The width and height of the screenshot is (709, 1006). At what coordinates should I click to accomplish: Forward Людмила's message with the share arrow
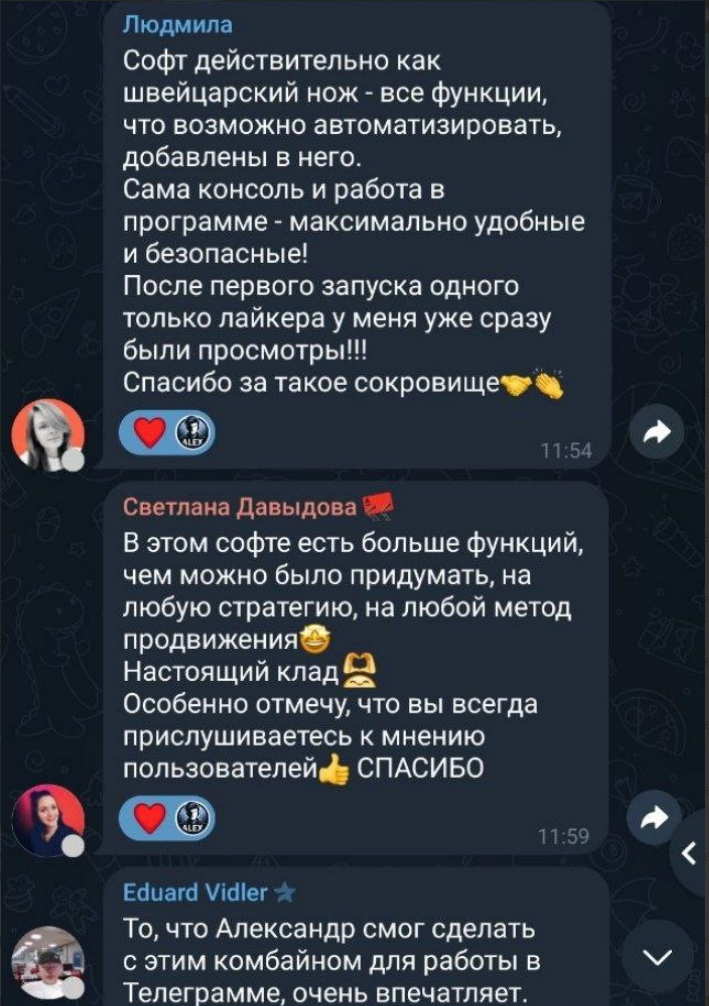(x=656, y=432)
